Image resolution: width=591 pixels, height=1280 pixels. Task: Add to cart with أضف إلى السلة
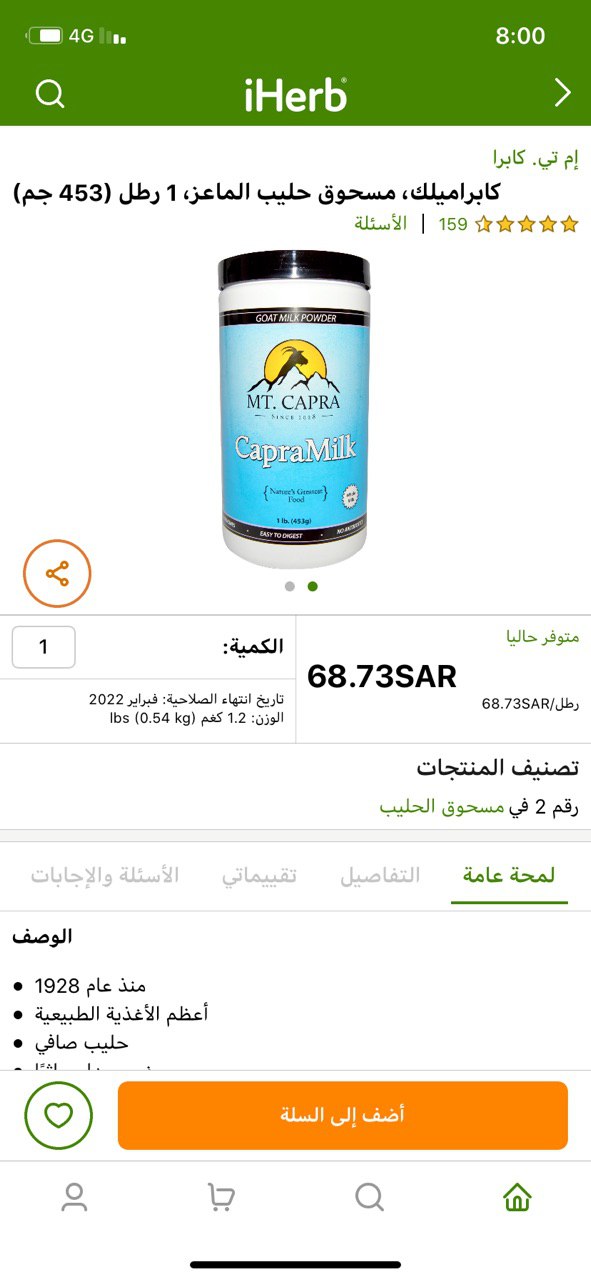pyautogui.click(x=342, y=1115)
